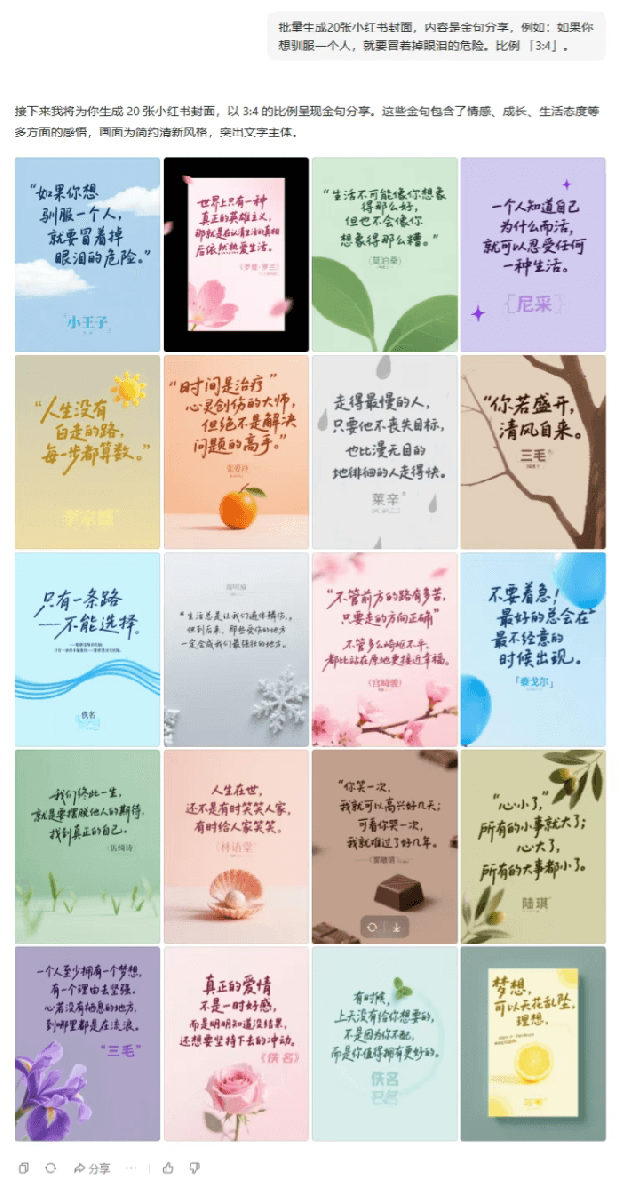620x1200 pixels.
Task: View the lemon 梦想 book cover
Action: 533,1044
